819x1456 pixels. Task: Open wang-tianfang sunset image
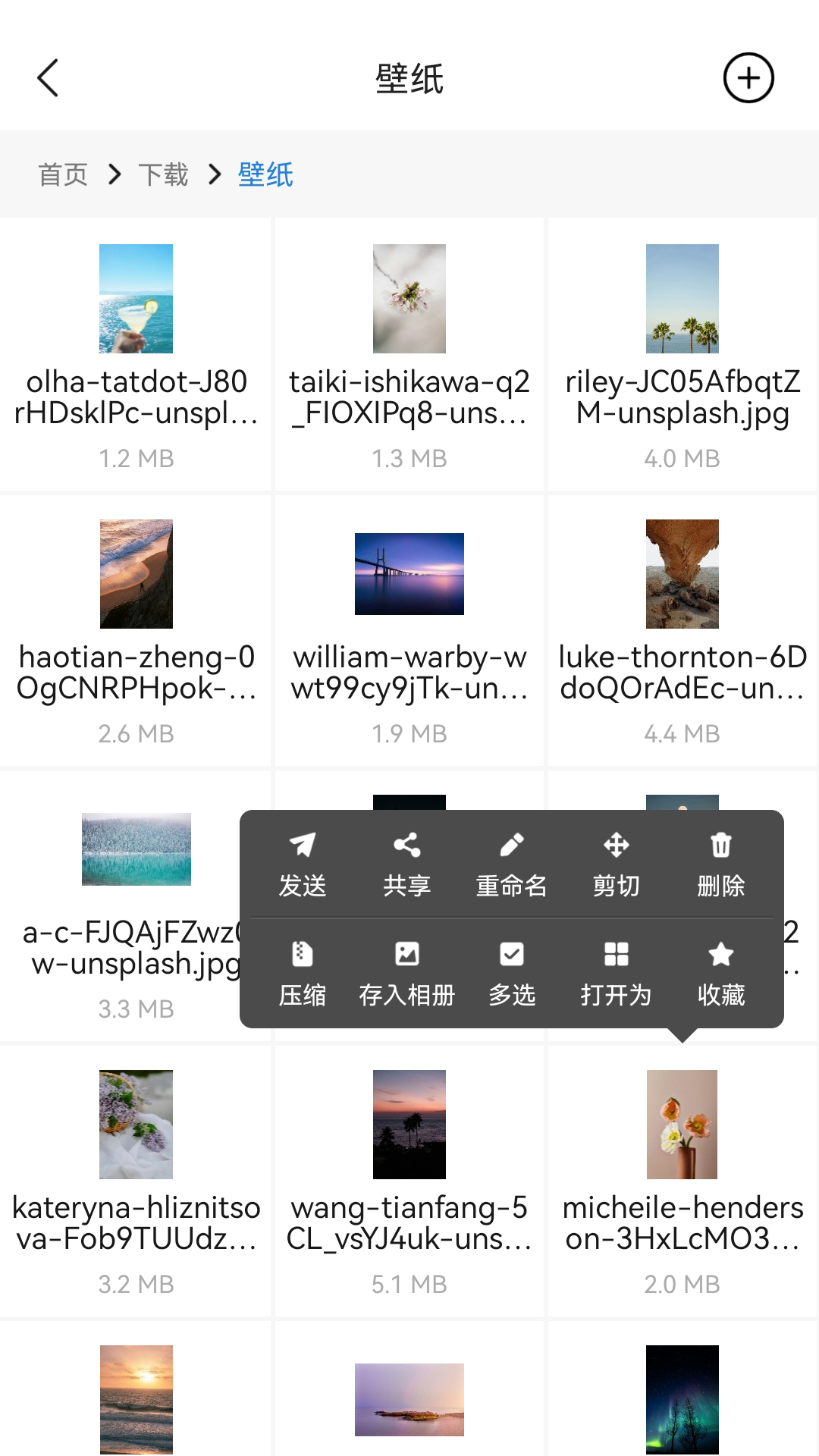click(x=409, y=1125)
